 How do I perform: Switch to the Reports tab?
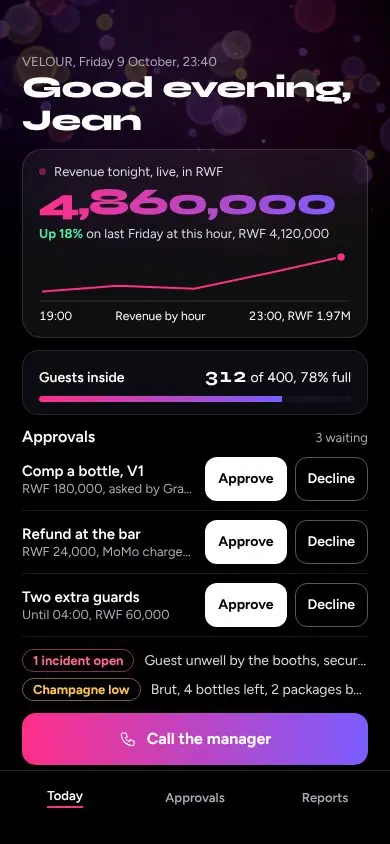(x=325, y=798)
